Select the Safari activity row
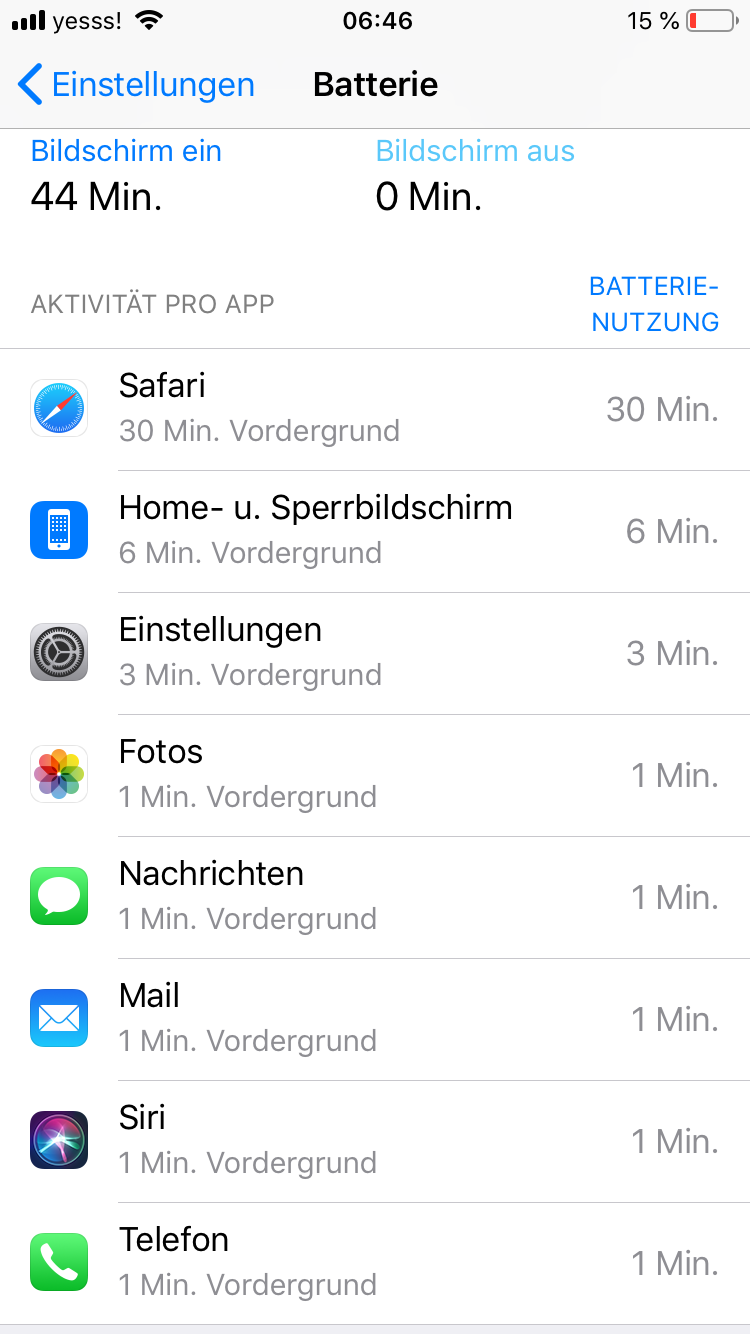The image size is (750, 1334). pyautogui.click(x=375, y=409)
